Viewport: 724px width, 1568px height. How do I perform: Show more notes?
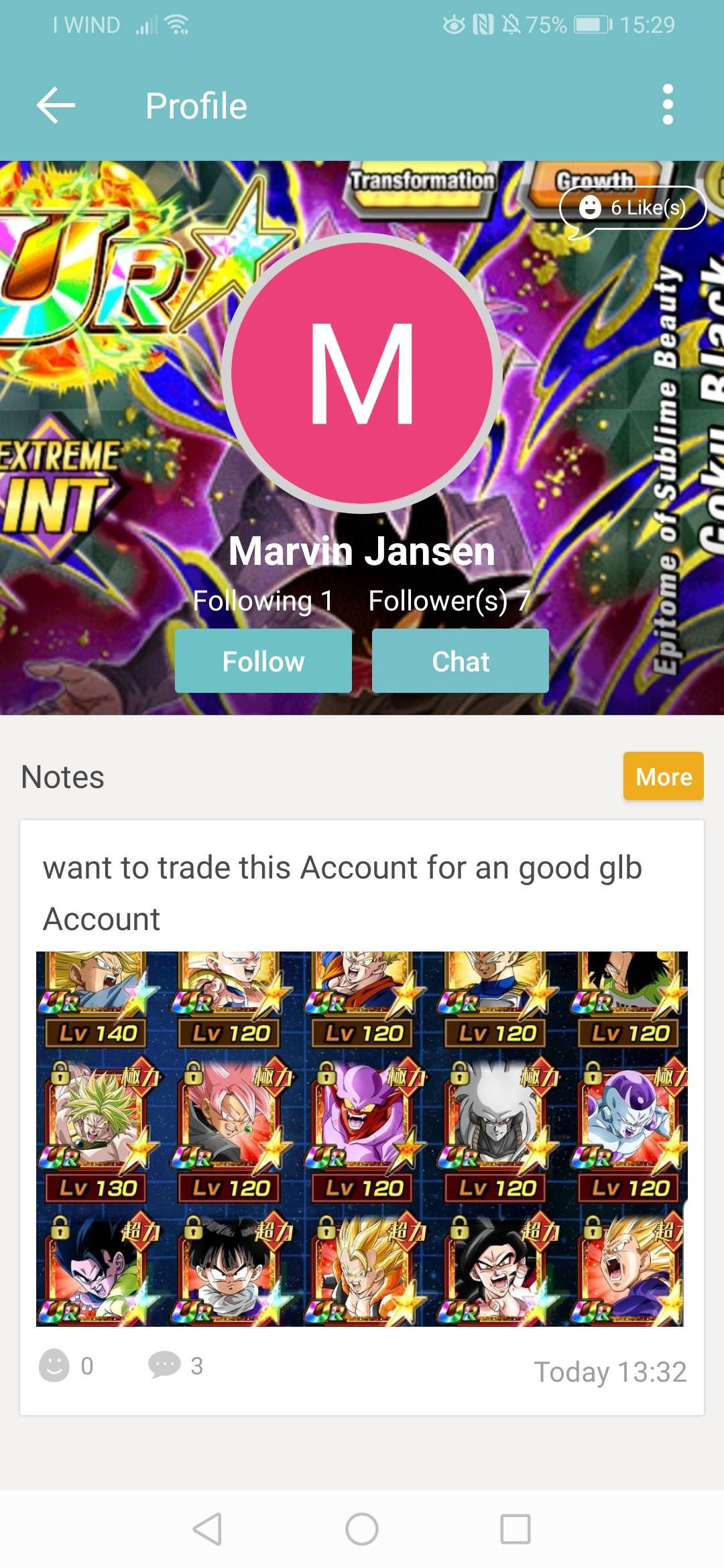pos(663,776)
